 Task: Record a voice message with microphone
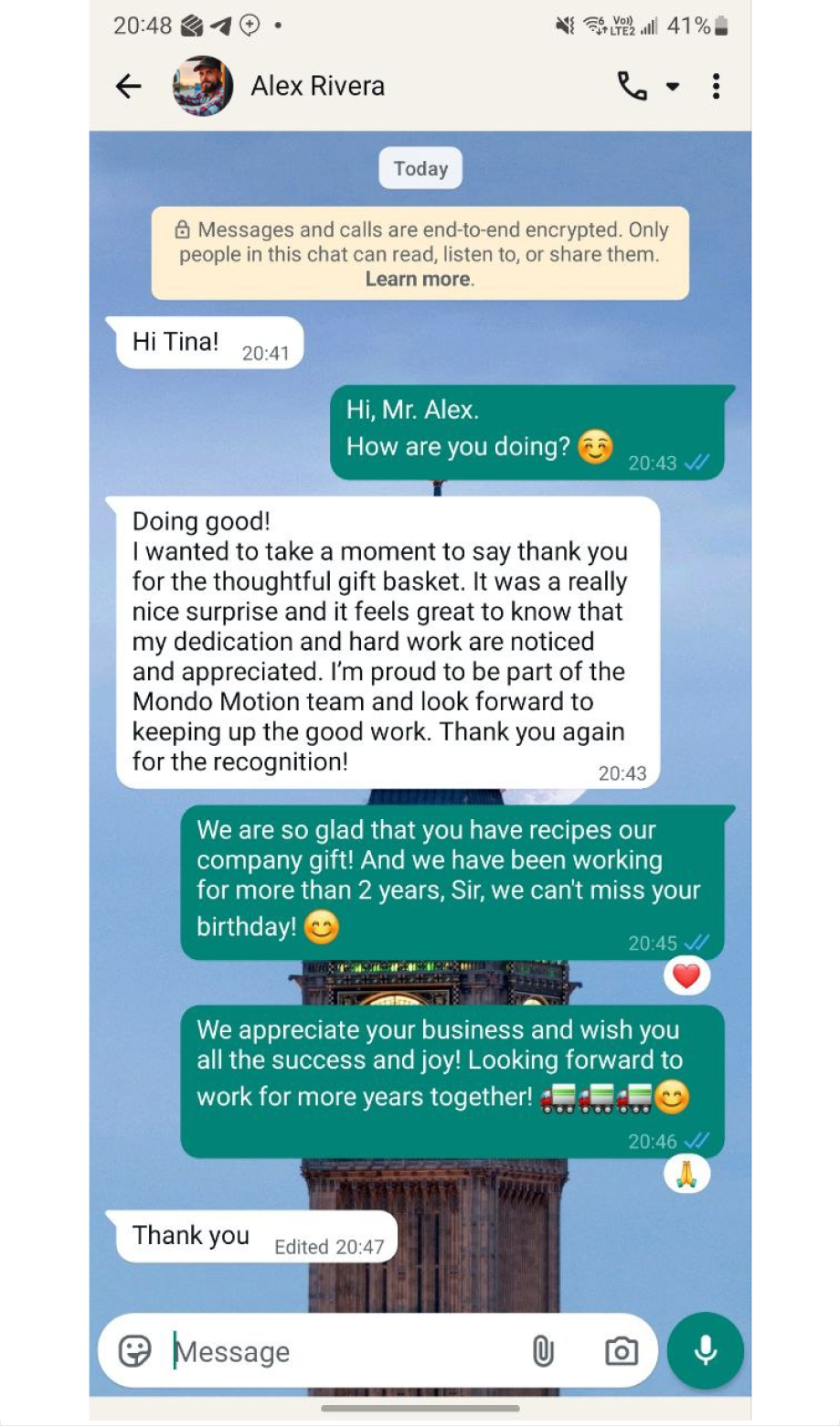(x=706, y=1350)
